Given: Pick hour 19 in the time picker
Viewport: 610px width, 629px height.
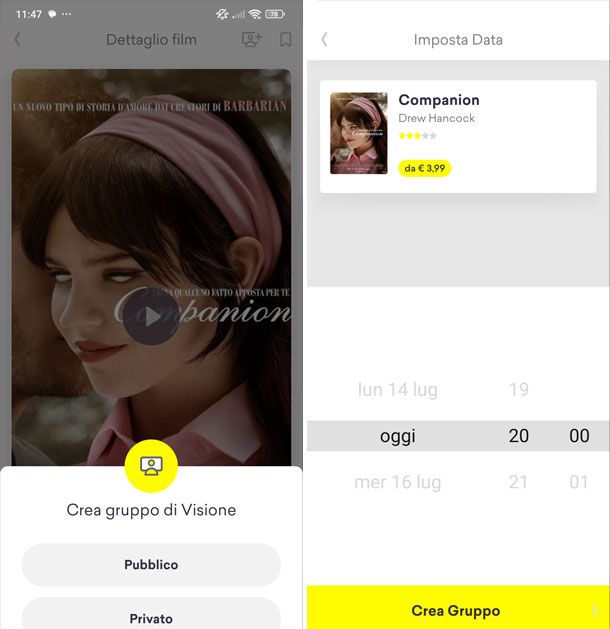Looking at the screenshot, I should (518, 390).
